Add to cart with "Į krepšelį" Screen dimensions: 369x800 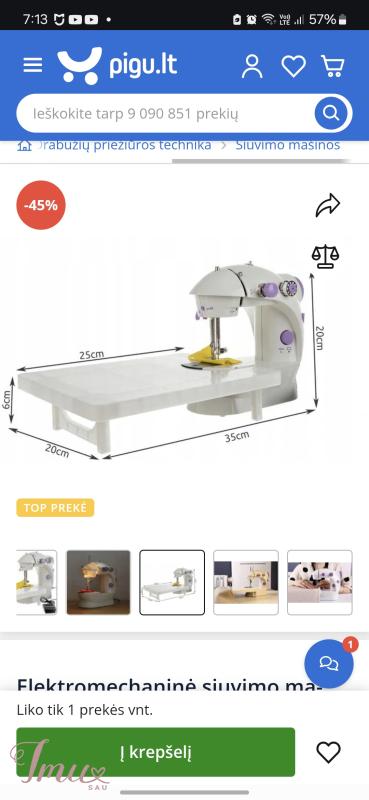[x=156, y=752]
